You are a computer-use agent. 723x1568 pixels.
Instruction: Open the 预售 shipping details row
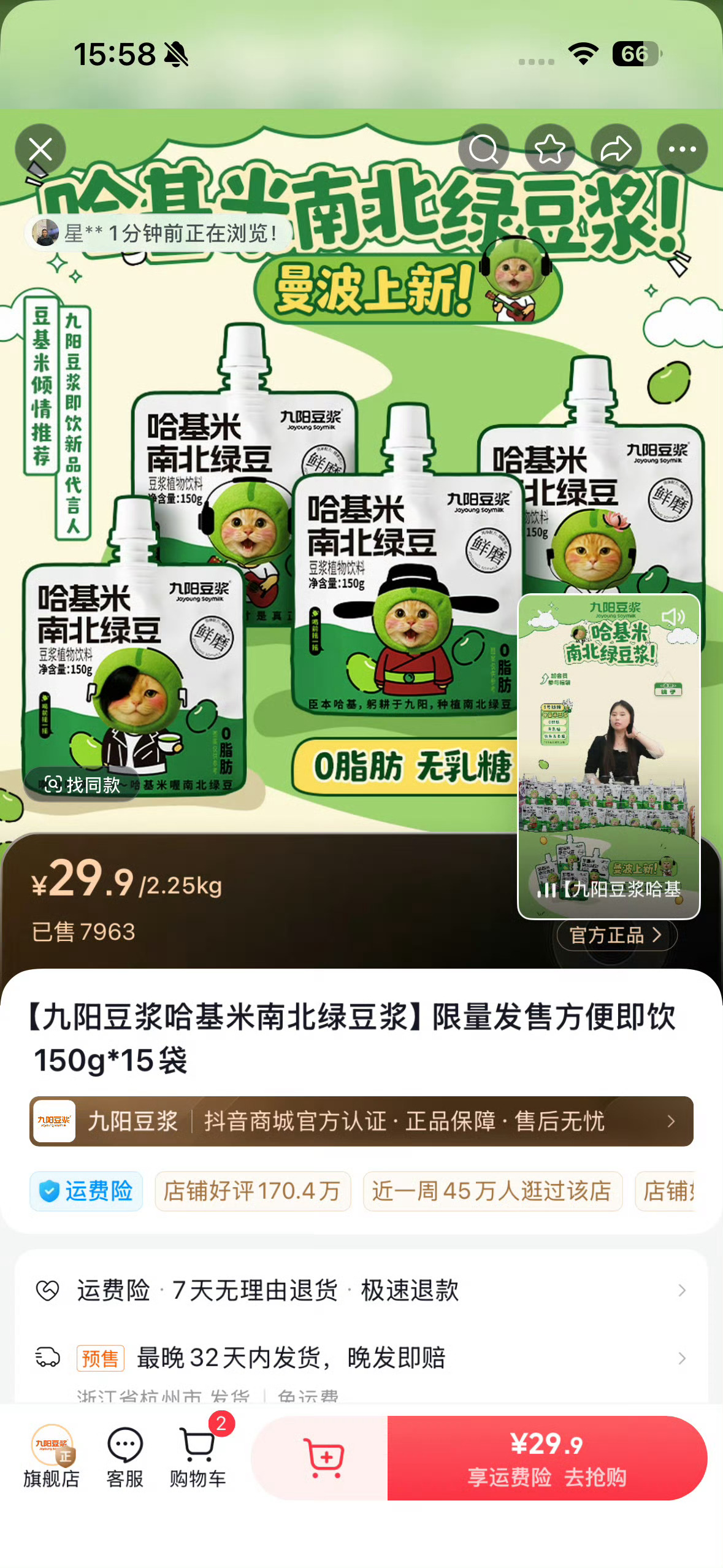(x=361, y=1358)
